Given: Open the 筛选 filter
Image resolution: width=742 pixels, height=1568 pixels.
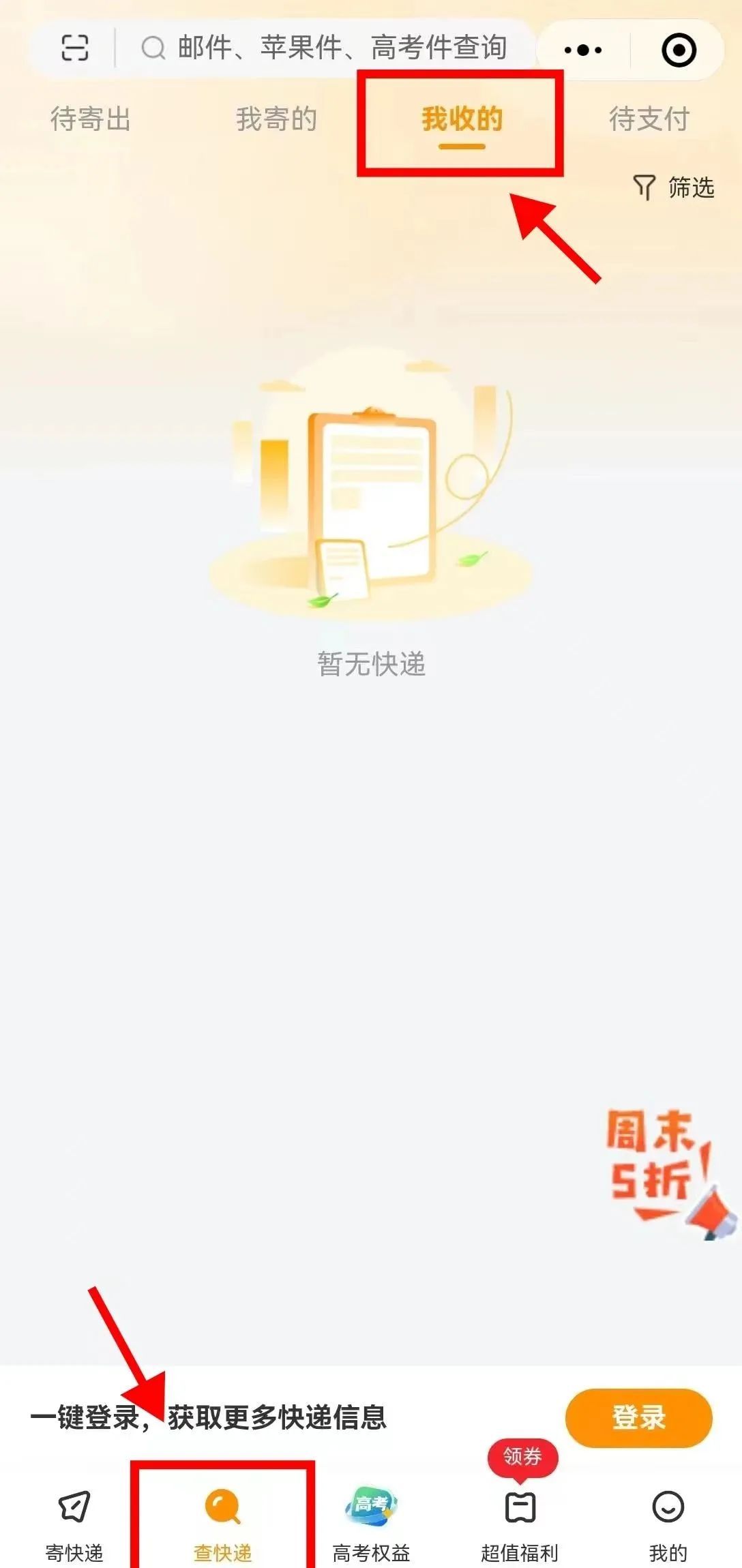Looking at the screenshot, I should (674, 187).
